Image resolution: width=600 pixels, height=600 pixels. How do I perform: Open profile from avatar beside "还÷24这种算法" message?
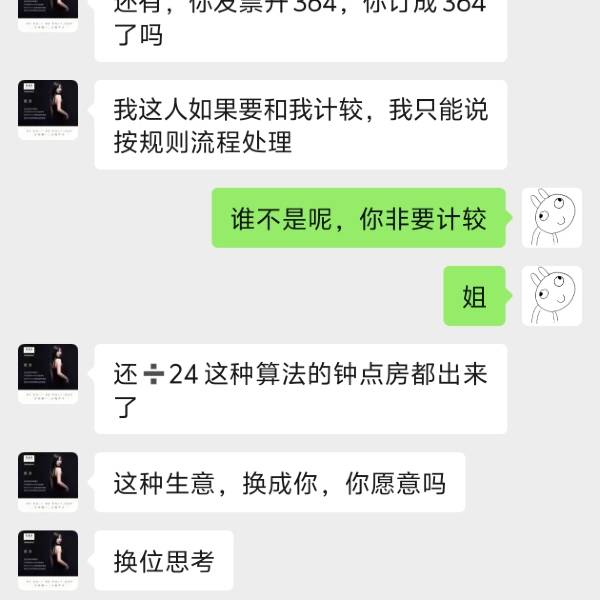click(x=48, y=373)
